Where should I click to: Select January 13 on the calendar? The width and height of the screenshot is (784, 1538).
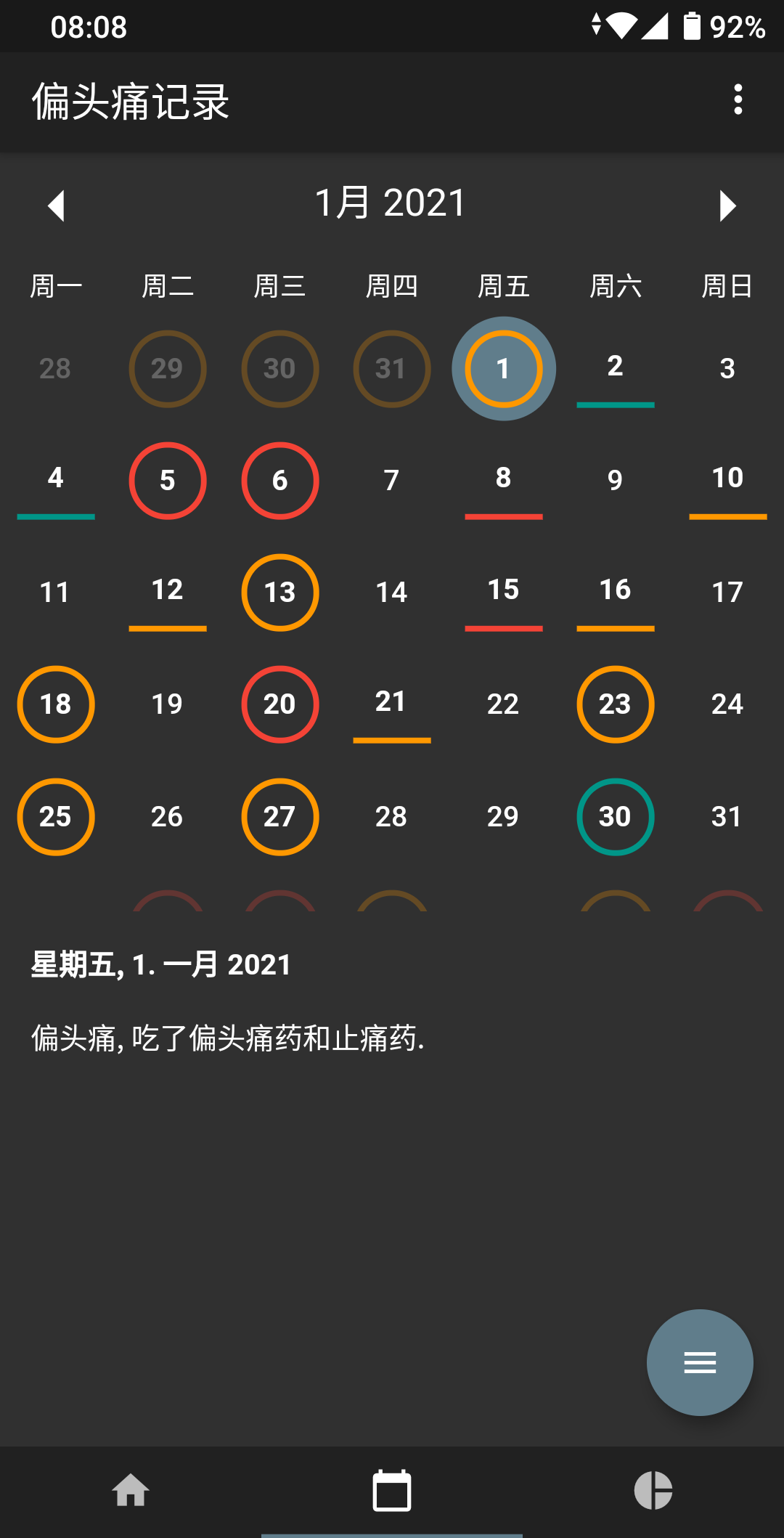point(279,593)
